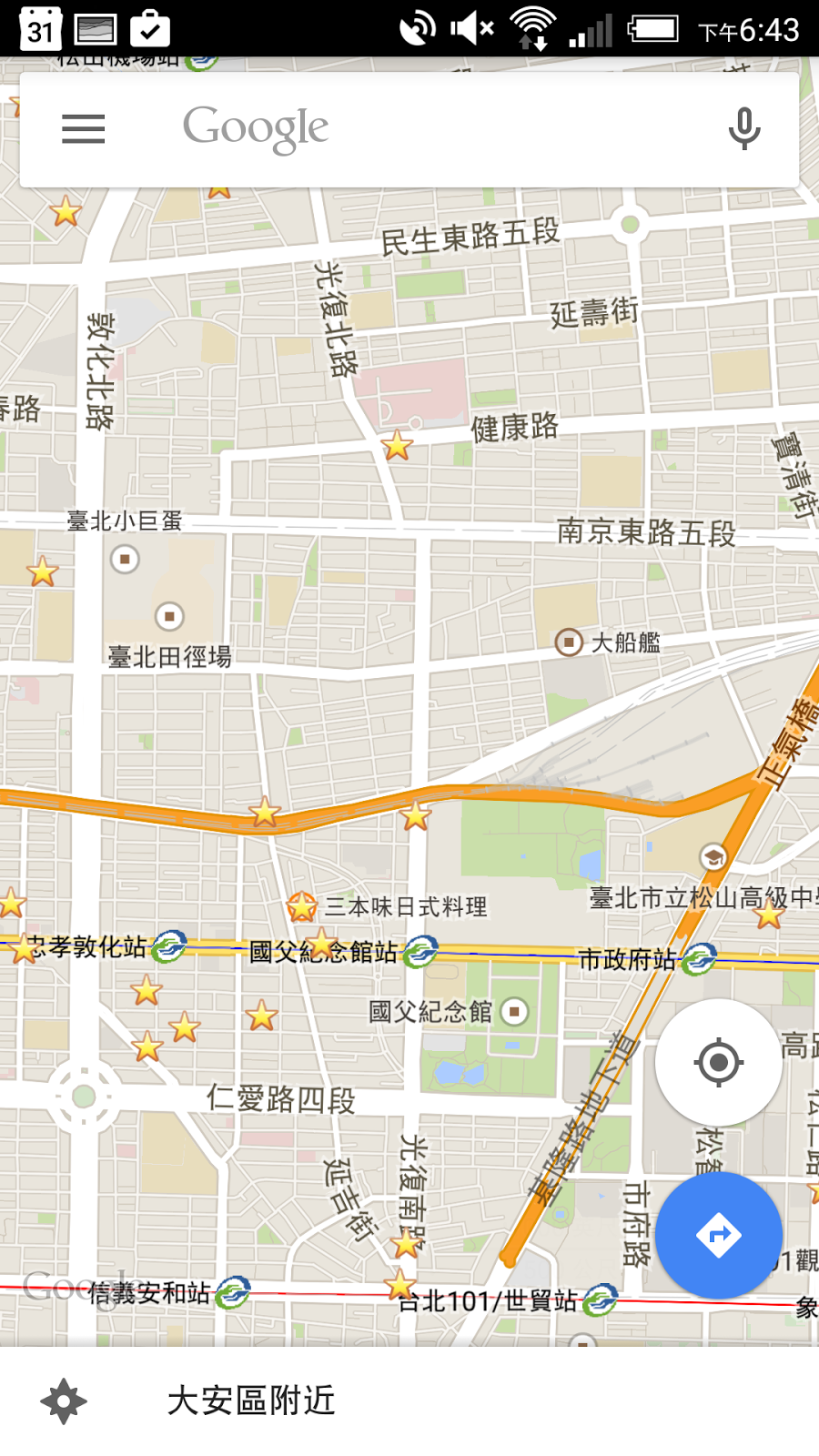Open directions with the blue button
819x1456 pixels.
pos(718,1235)
